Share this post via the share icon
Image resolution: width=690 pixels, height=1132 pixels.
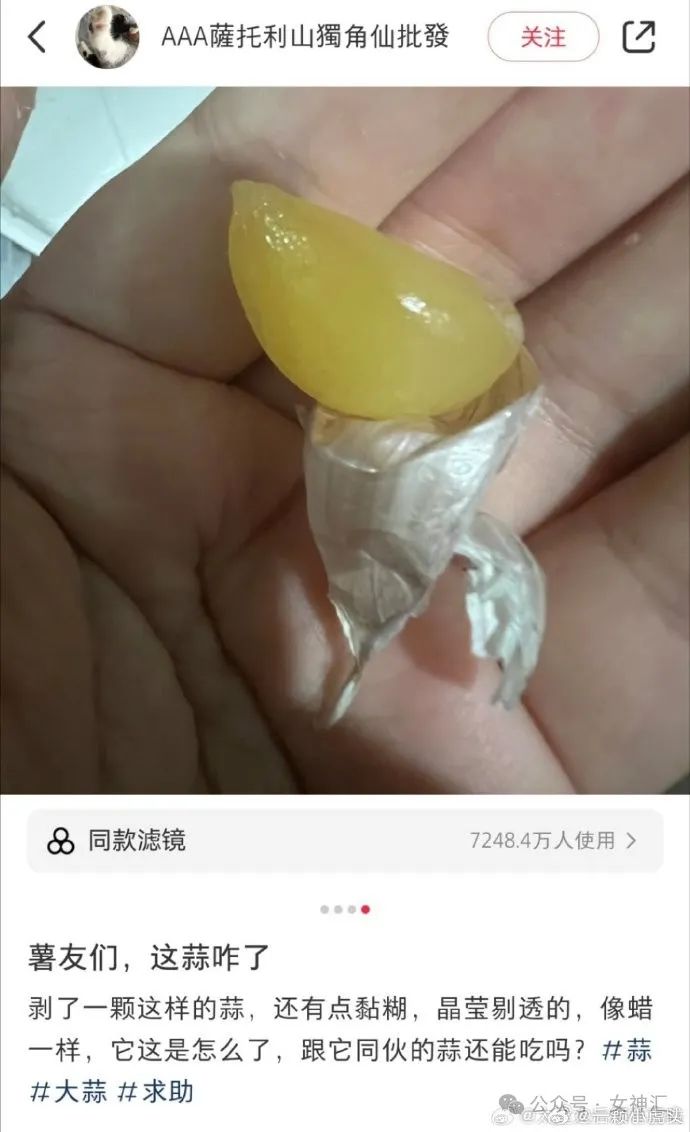(639, 38)
